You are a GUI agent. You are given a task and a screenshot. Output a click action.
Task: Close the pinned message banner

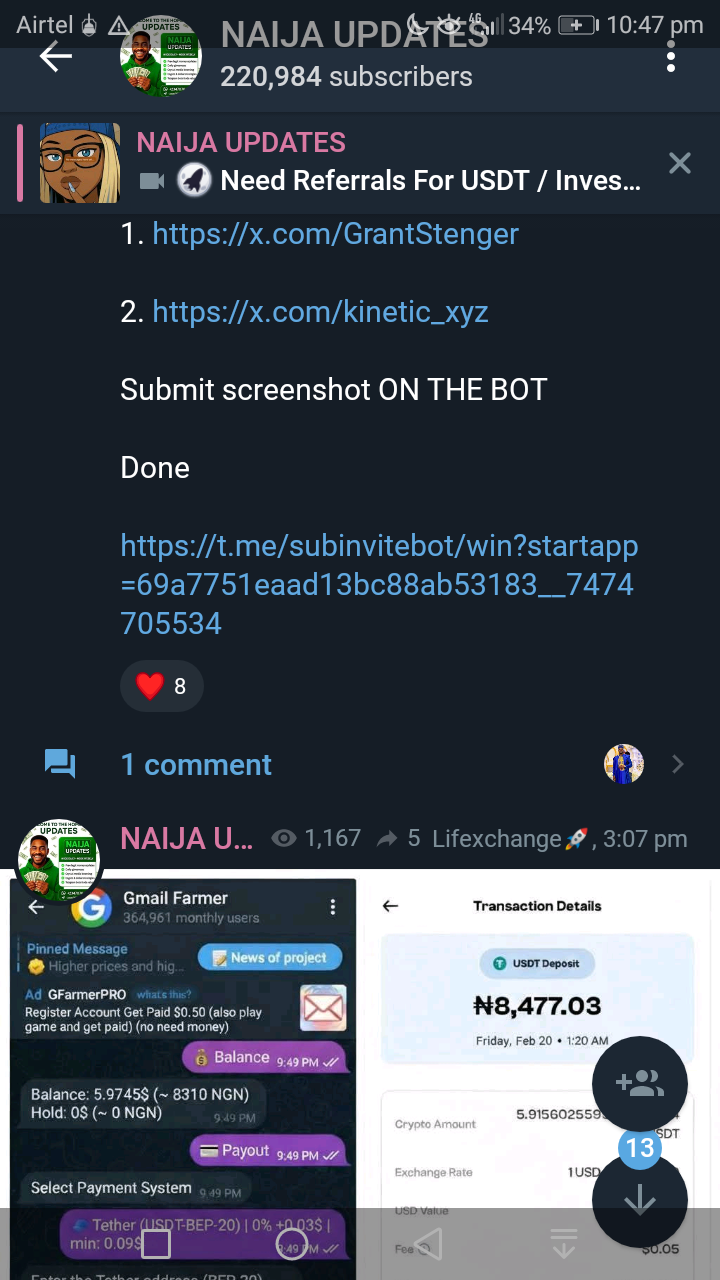click(x=680, y=163)
